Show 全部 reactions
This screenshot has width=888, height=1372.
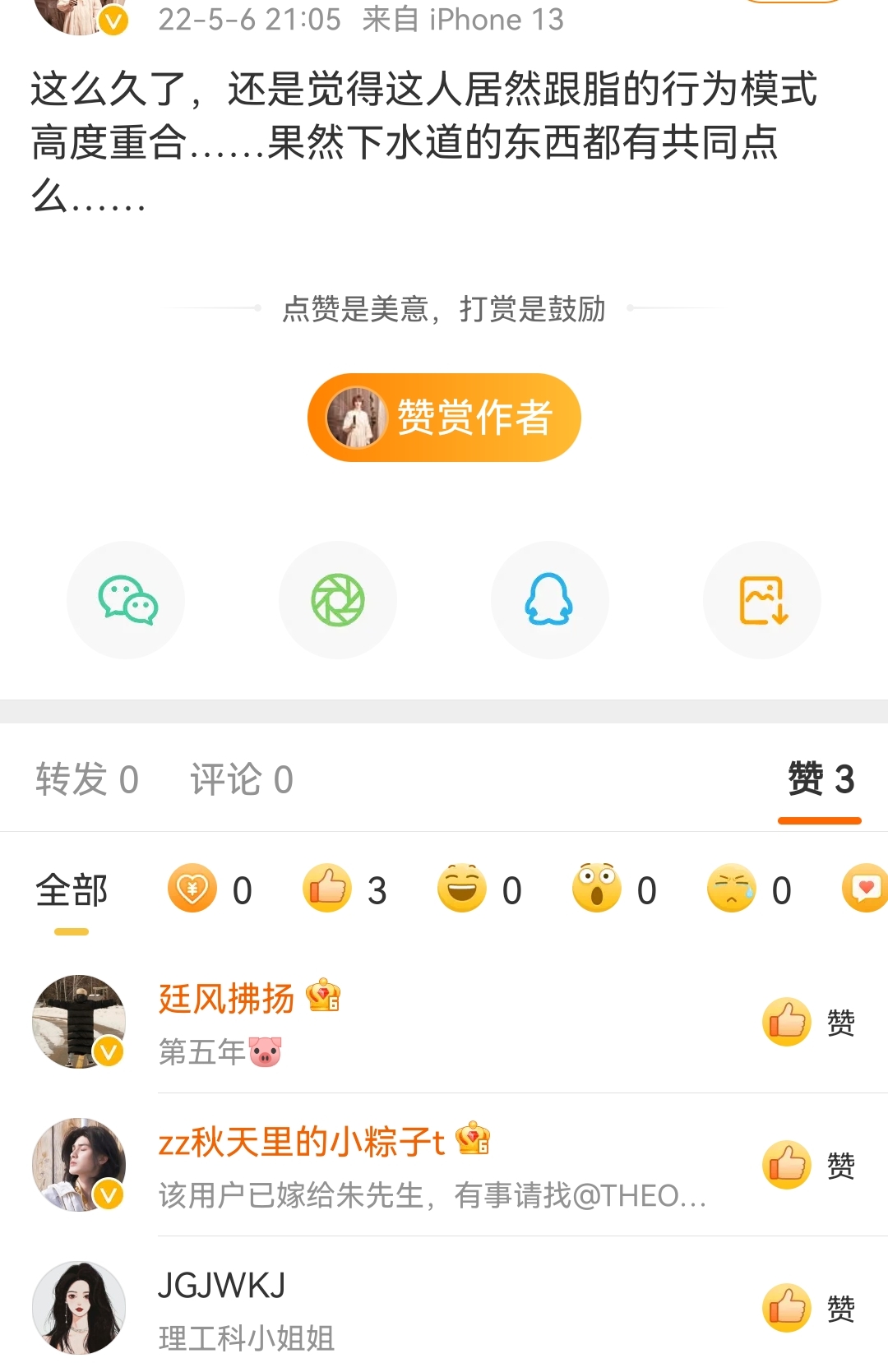pos(72,890)
